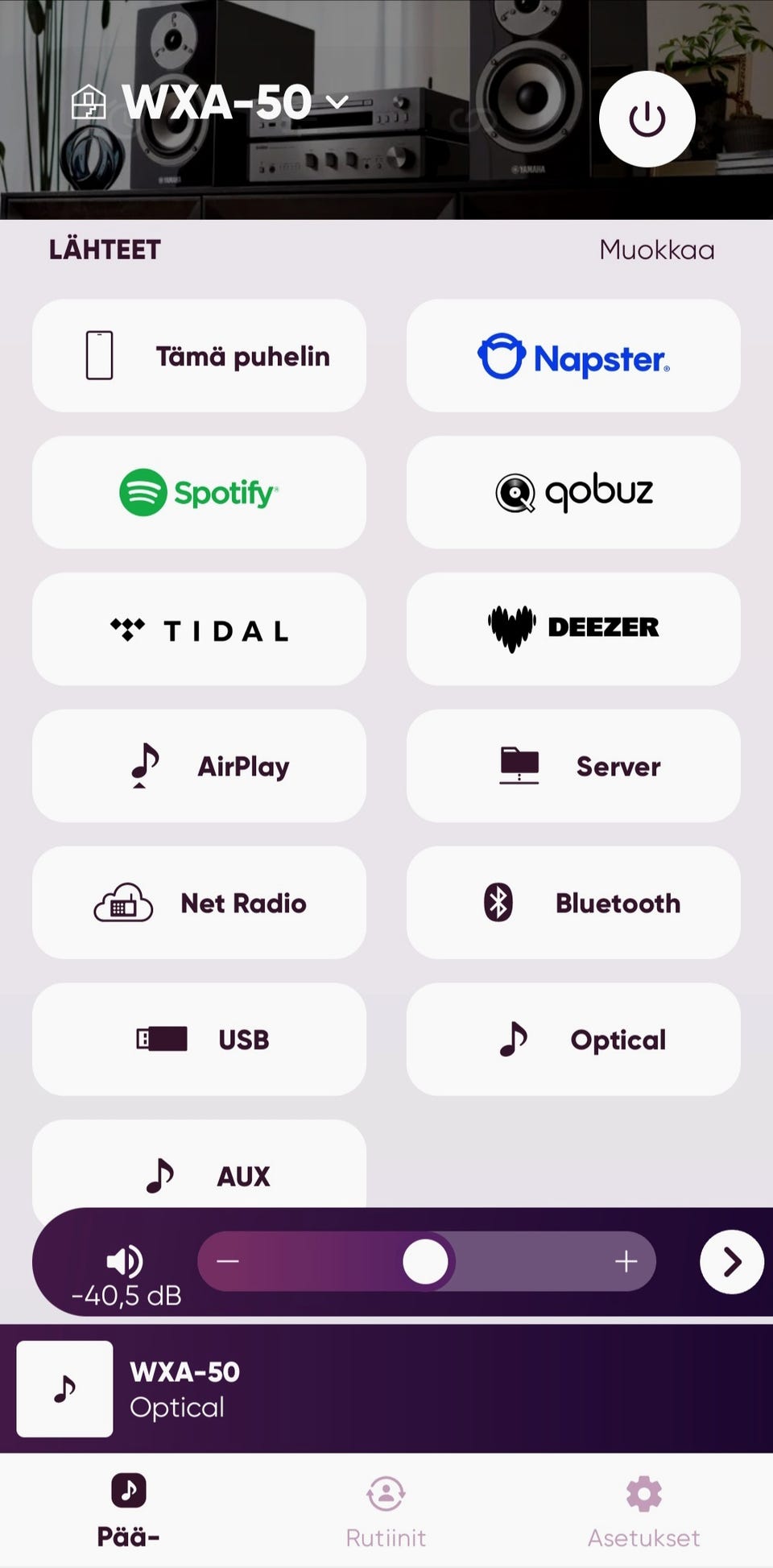This screenshot has height=1568, width=773.
Task: Mute using the speaker volume icon
Action: [x=125, y=1261]
